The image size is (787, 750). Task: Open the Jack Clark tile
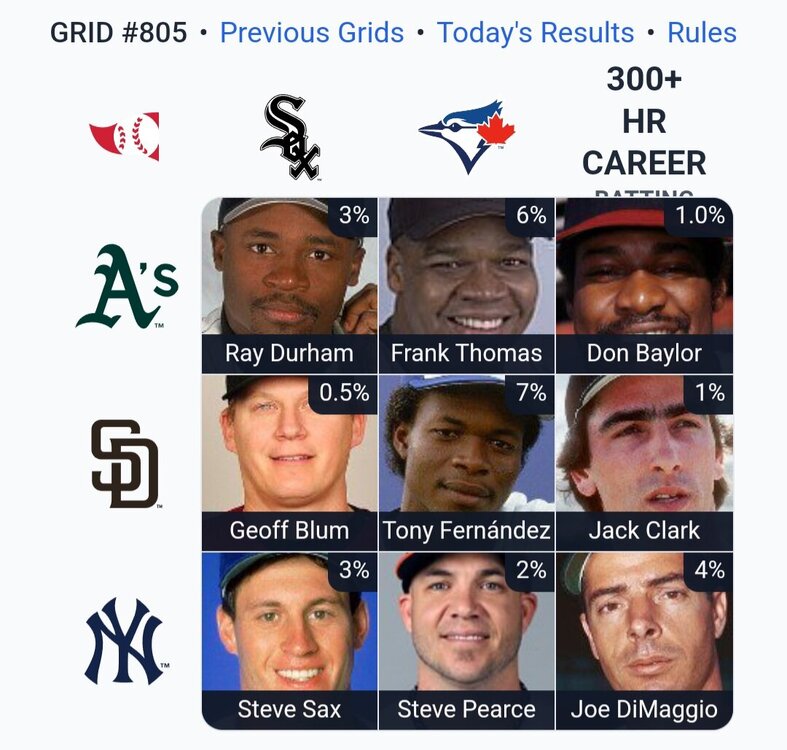tap(644, 462)
